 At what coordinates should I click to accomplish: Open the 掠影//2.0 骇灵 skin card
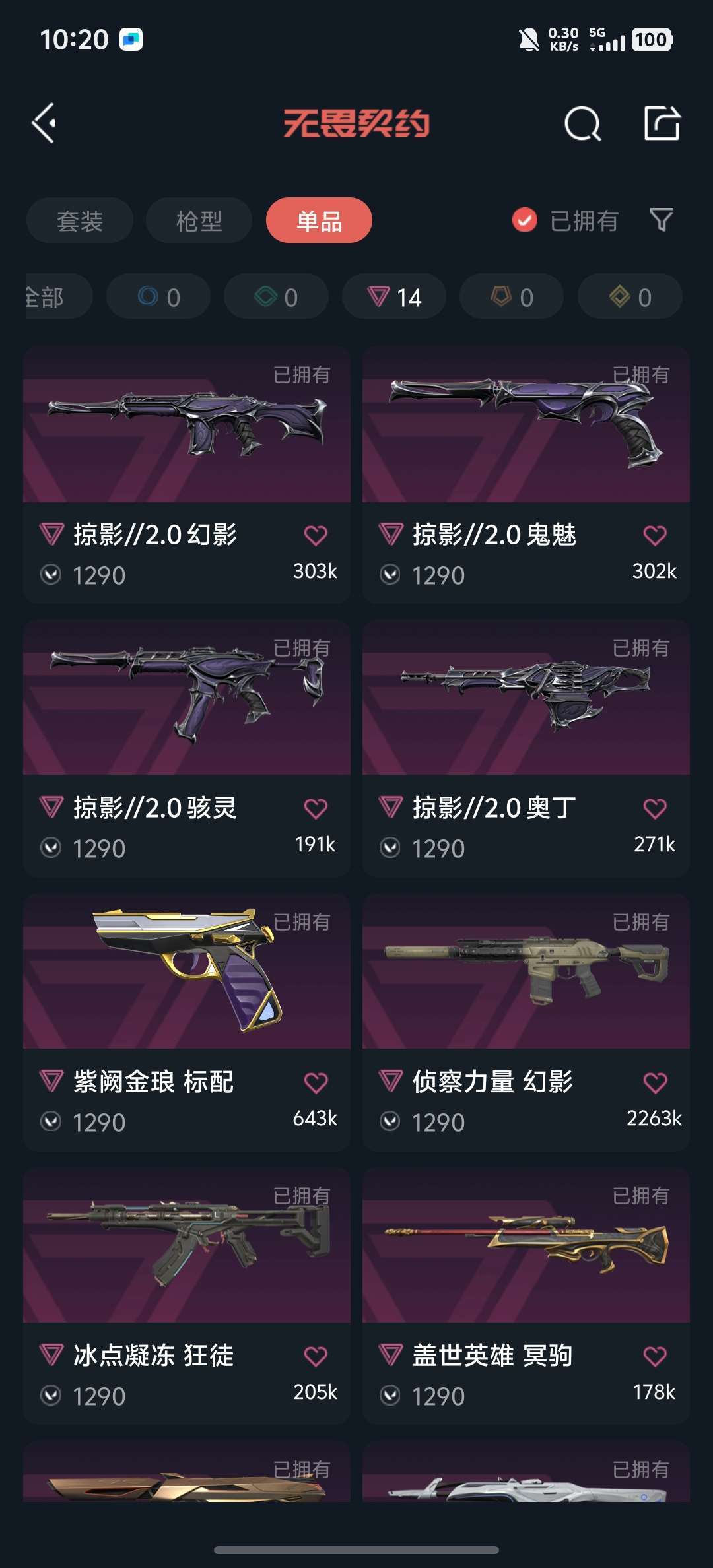[187, 748]
